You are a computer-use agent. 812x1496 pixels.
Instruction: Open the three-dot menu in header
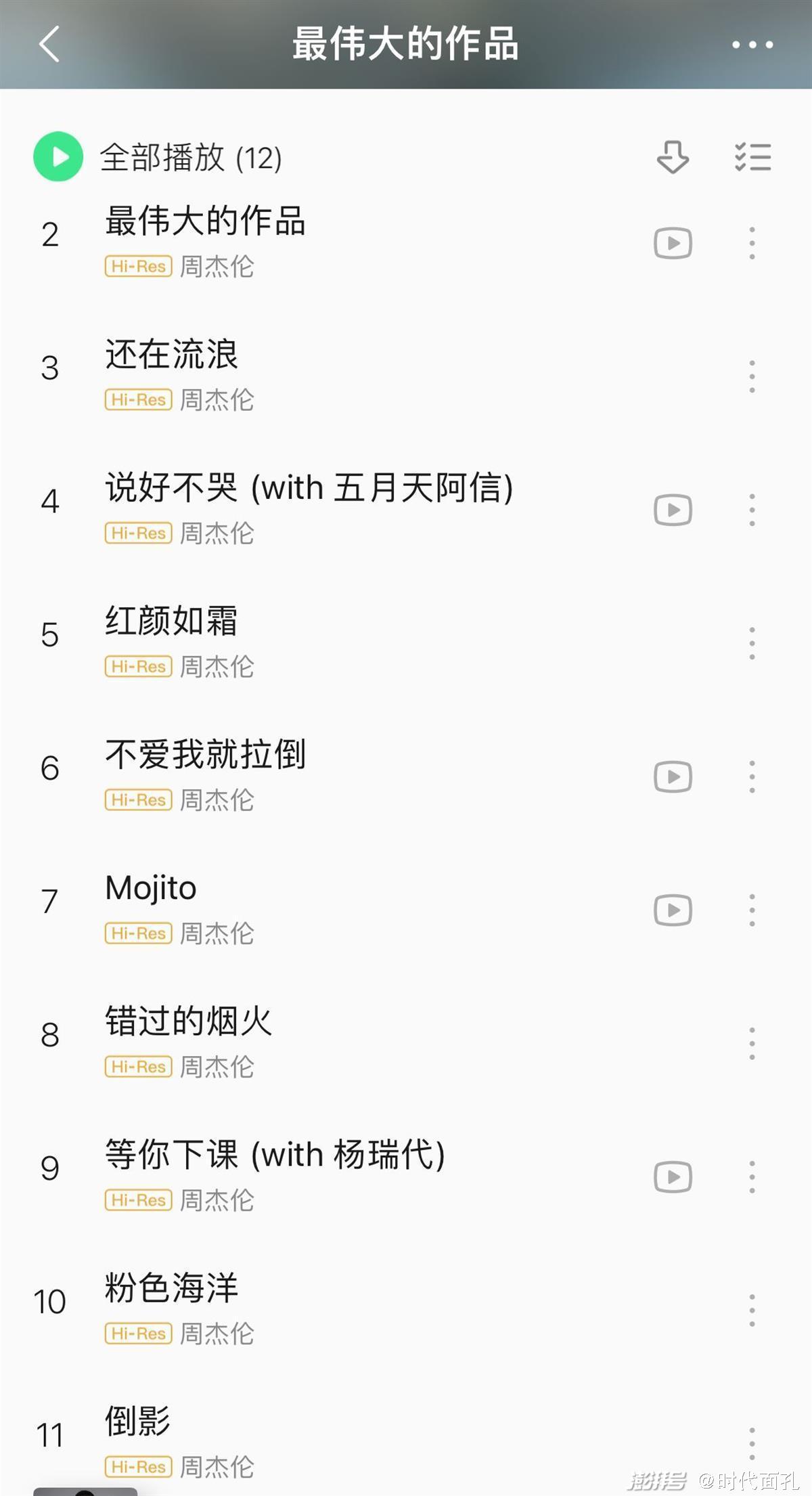tap(752, 45)
